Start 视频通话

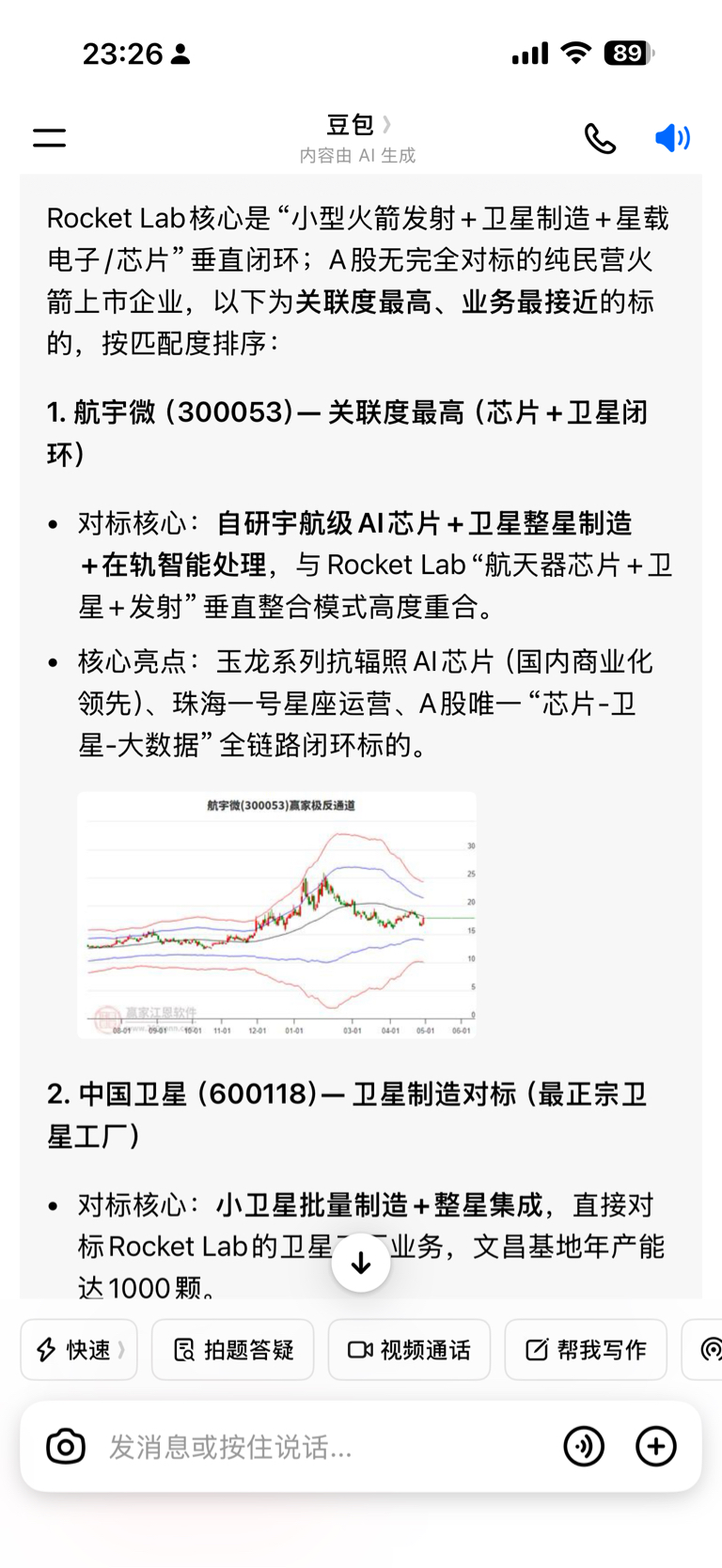[409, 1350]
